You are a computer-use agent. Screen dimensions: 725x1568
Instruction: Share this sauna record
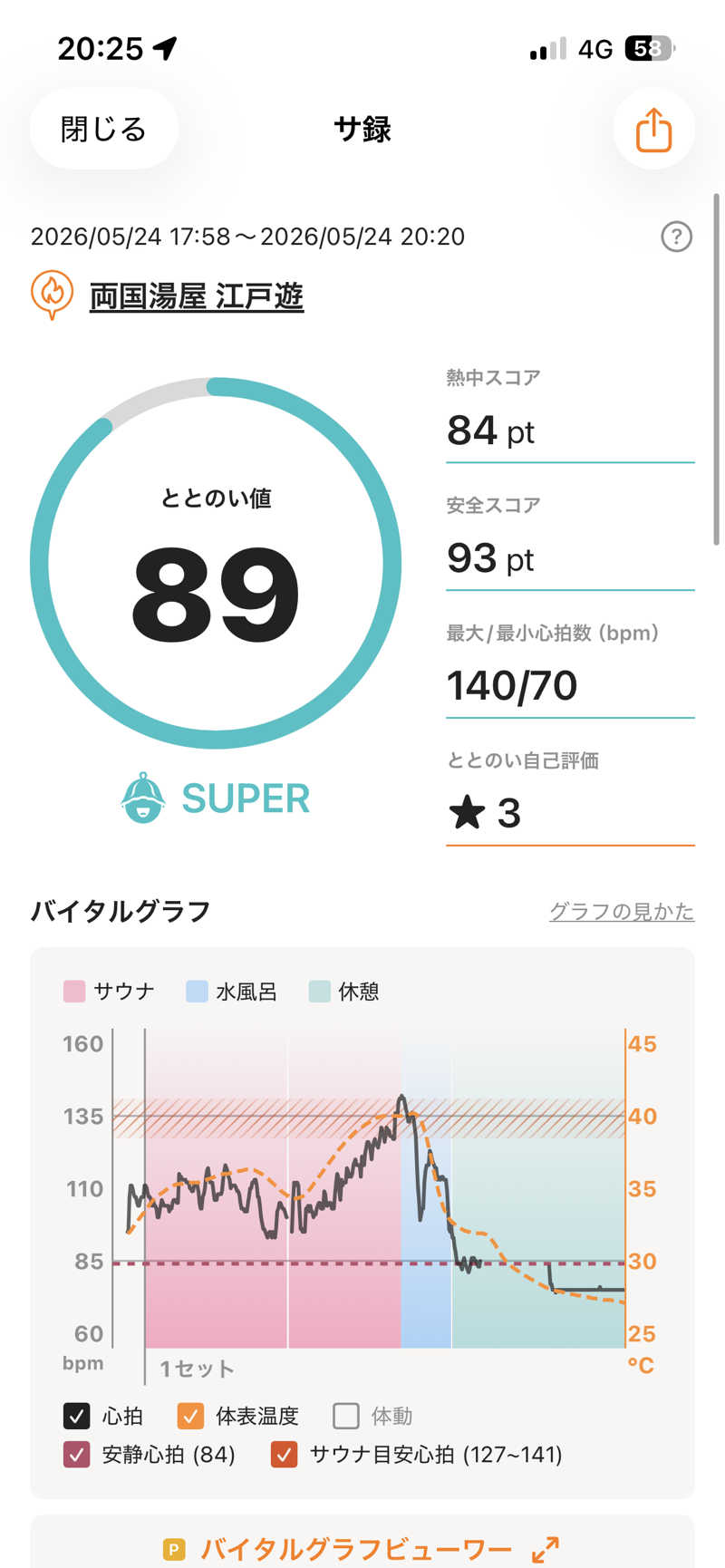click(653, 130)
